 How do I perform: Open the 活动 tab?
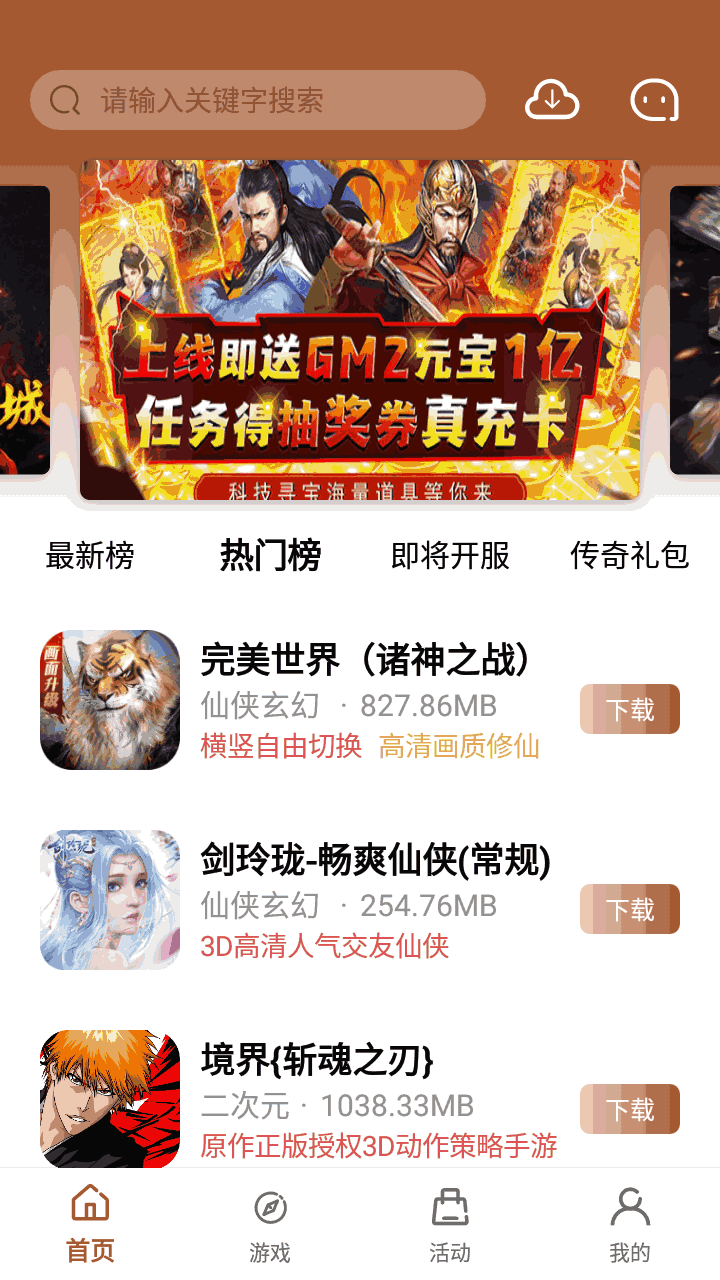pyautogui.click(x=450, y=1225)
